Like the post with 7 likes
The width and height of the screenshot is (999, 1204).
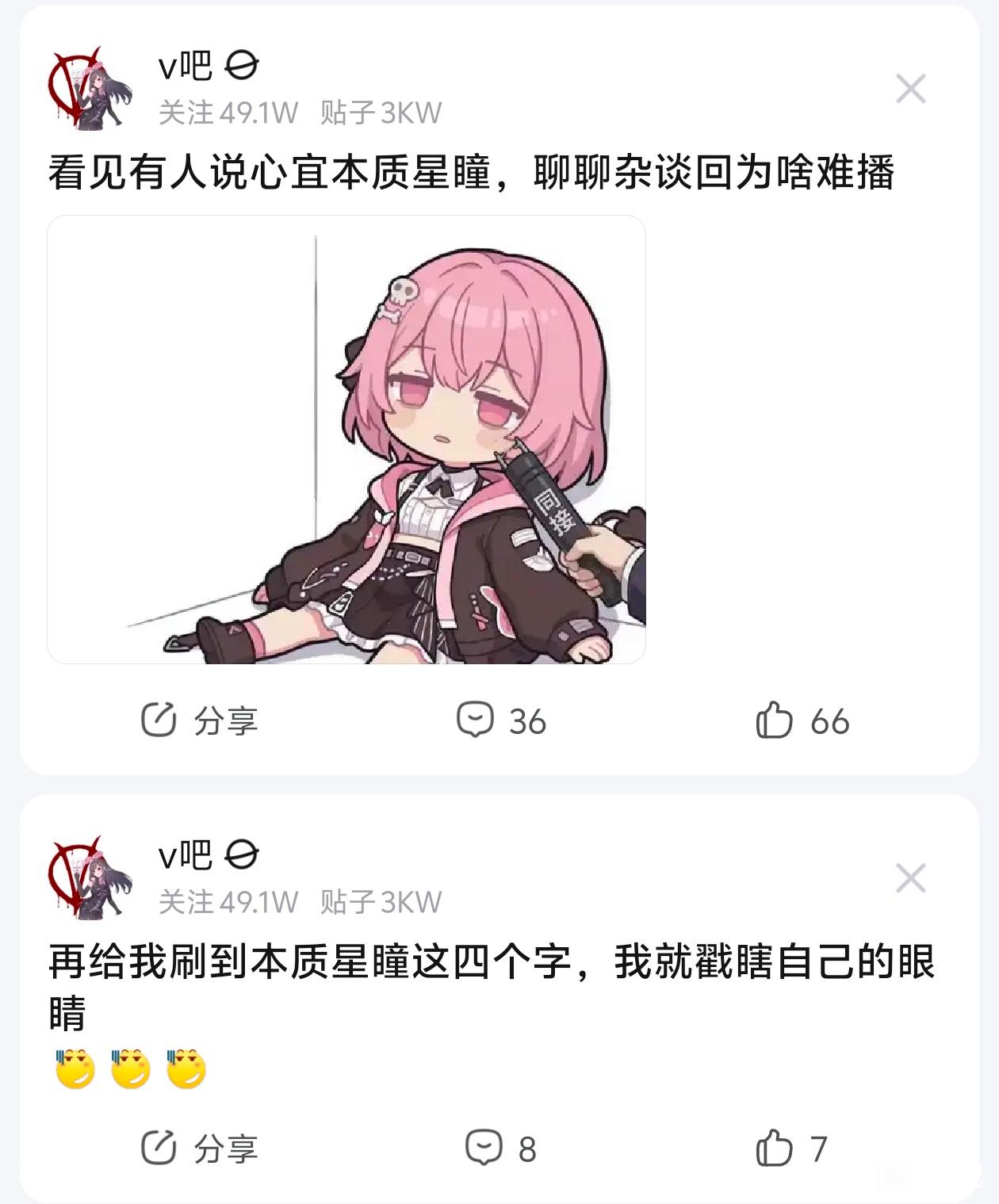(x=791, y=1148)
